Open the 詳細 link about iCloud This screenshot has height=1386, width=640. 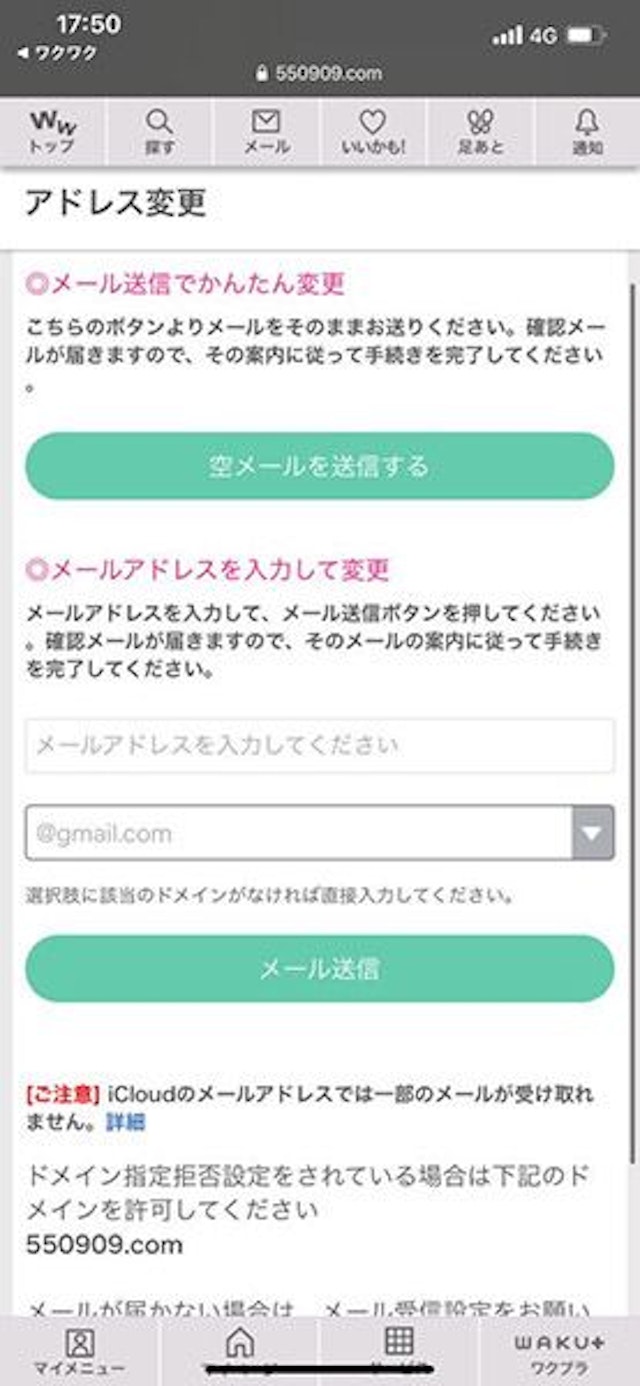126,1122
